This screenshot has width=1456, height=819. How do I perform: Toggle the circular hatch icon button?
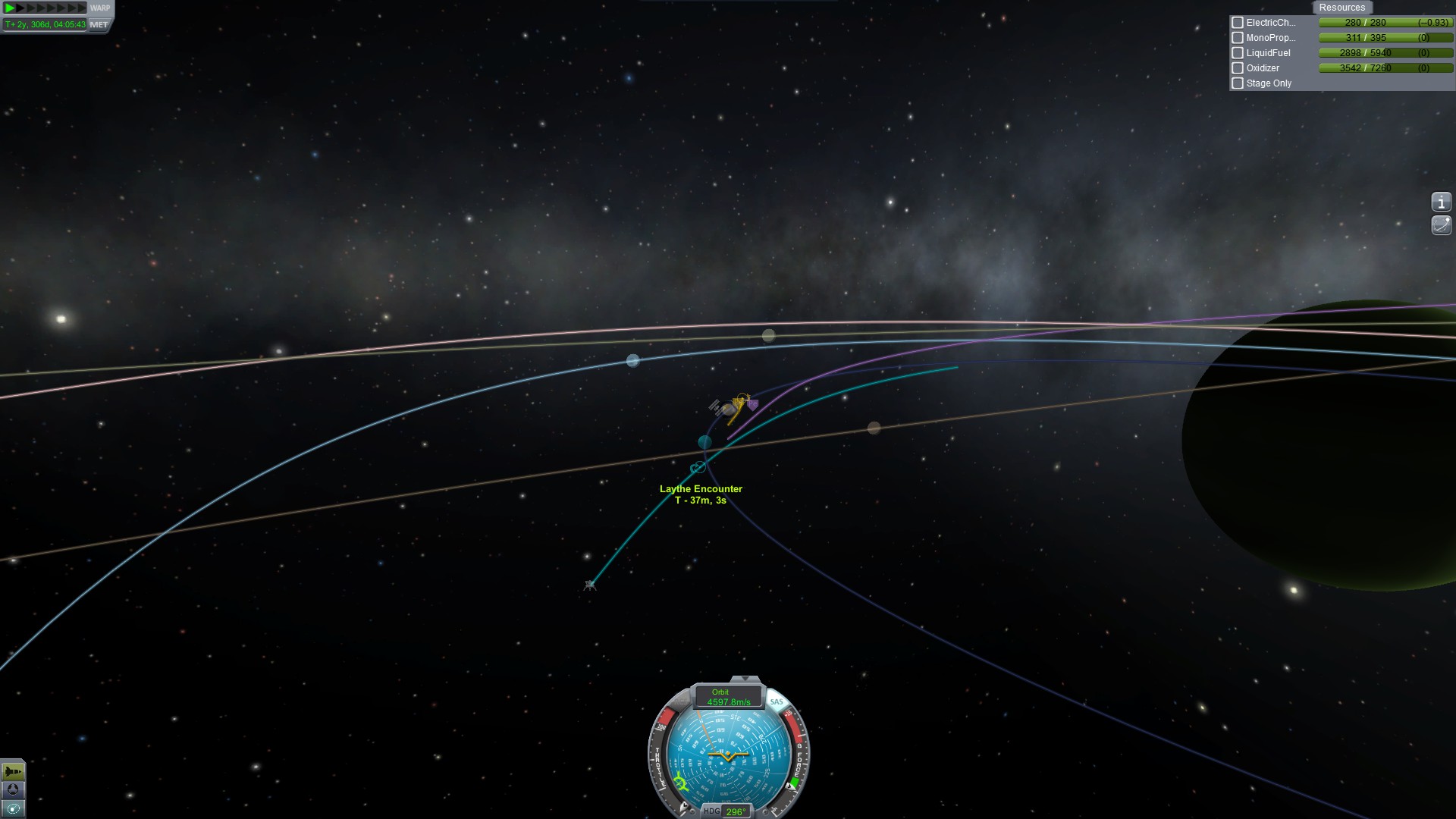click(x=13, y=790)
